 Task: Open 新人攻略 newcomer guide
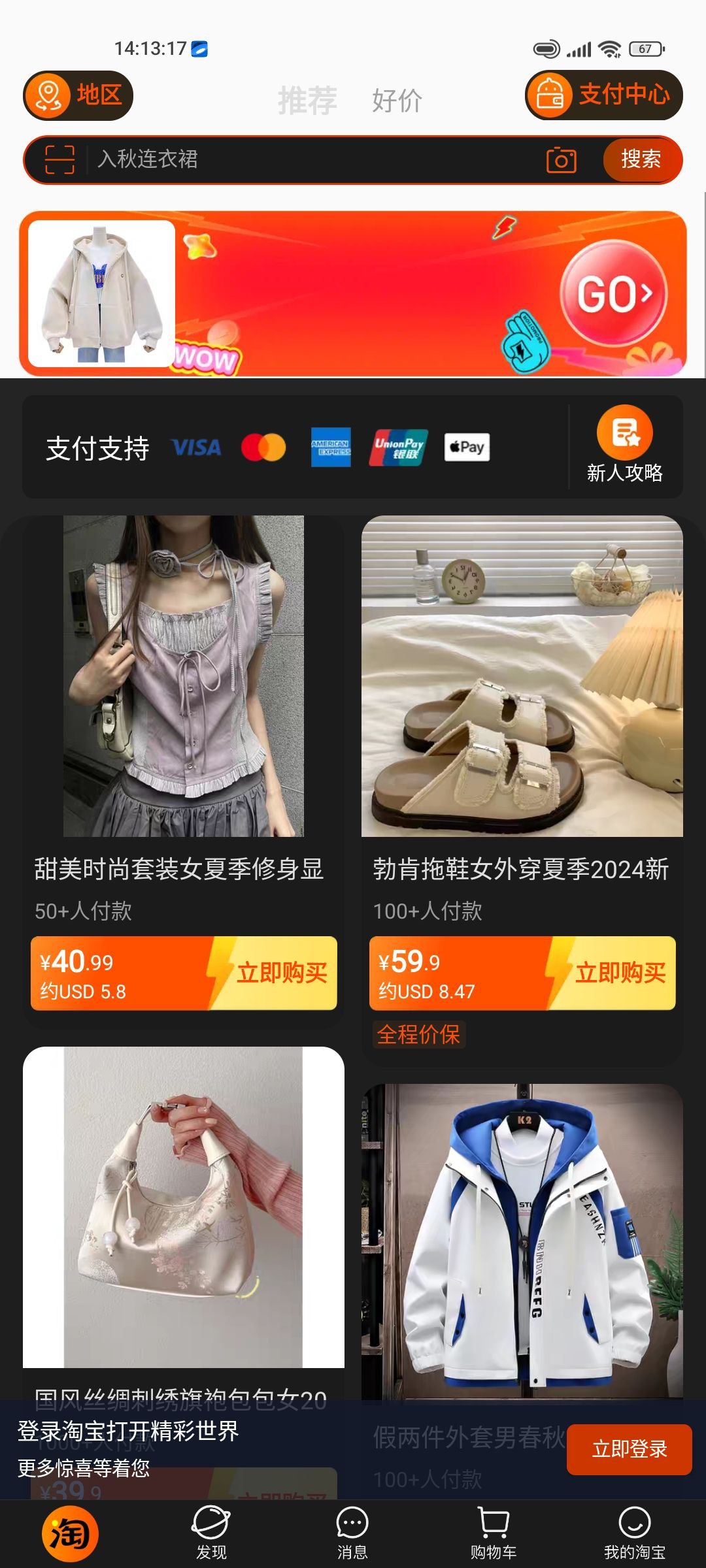(624, 444)
